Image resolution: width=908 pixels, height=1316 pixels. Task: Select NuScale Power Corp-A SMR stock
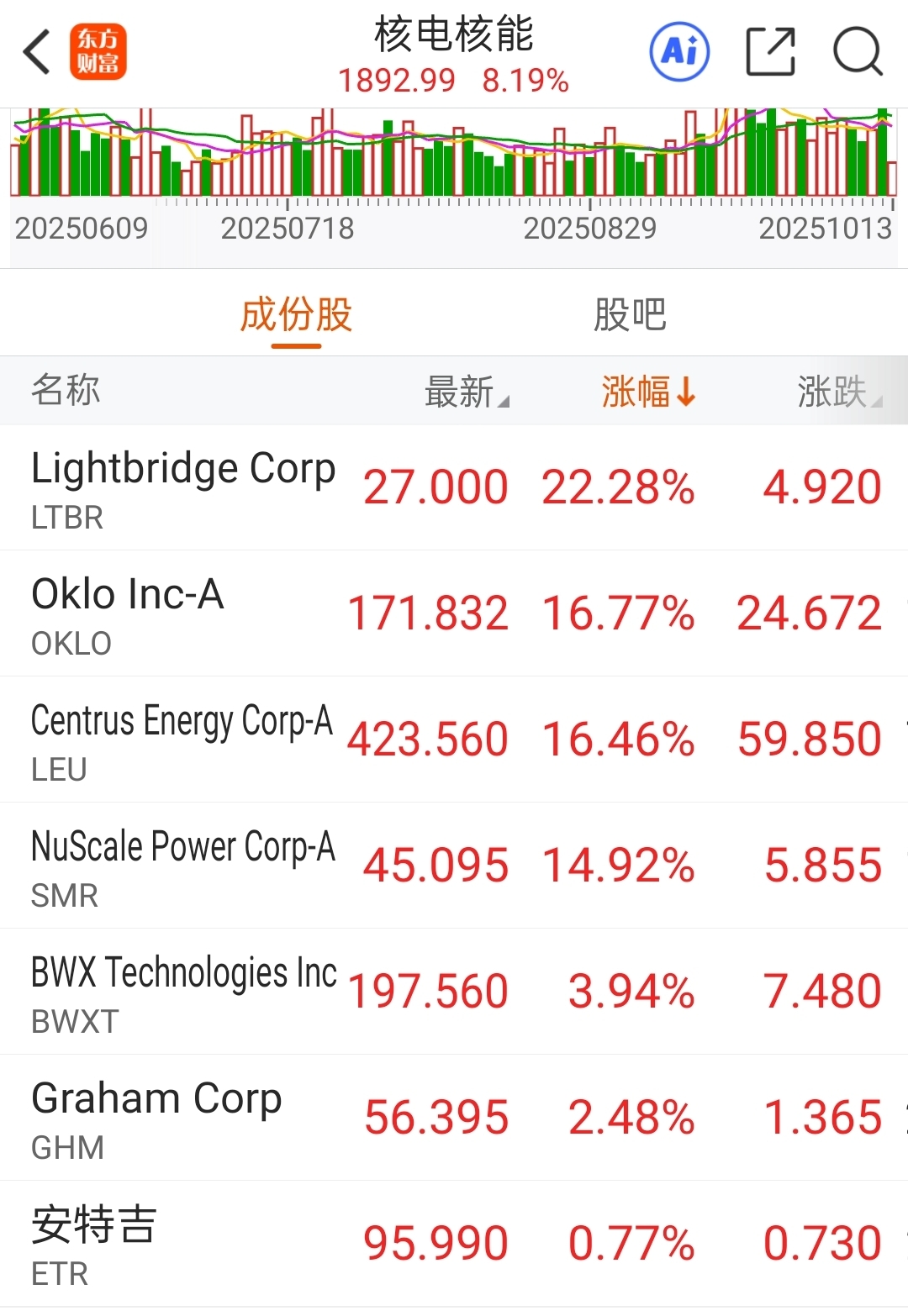[x=183, y=866]
